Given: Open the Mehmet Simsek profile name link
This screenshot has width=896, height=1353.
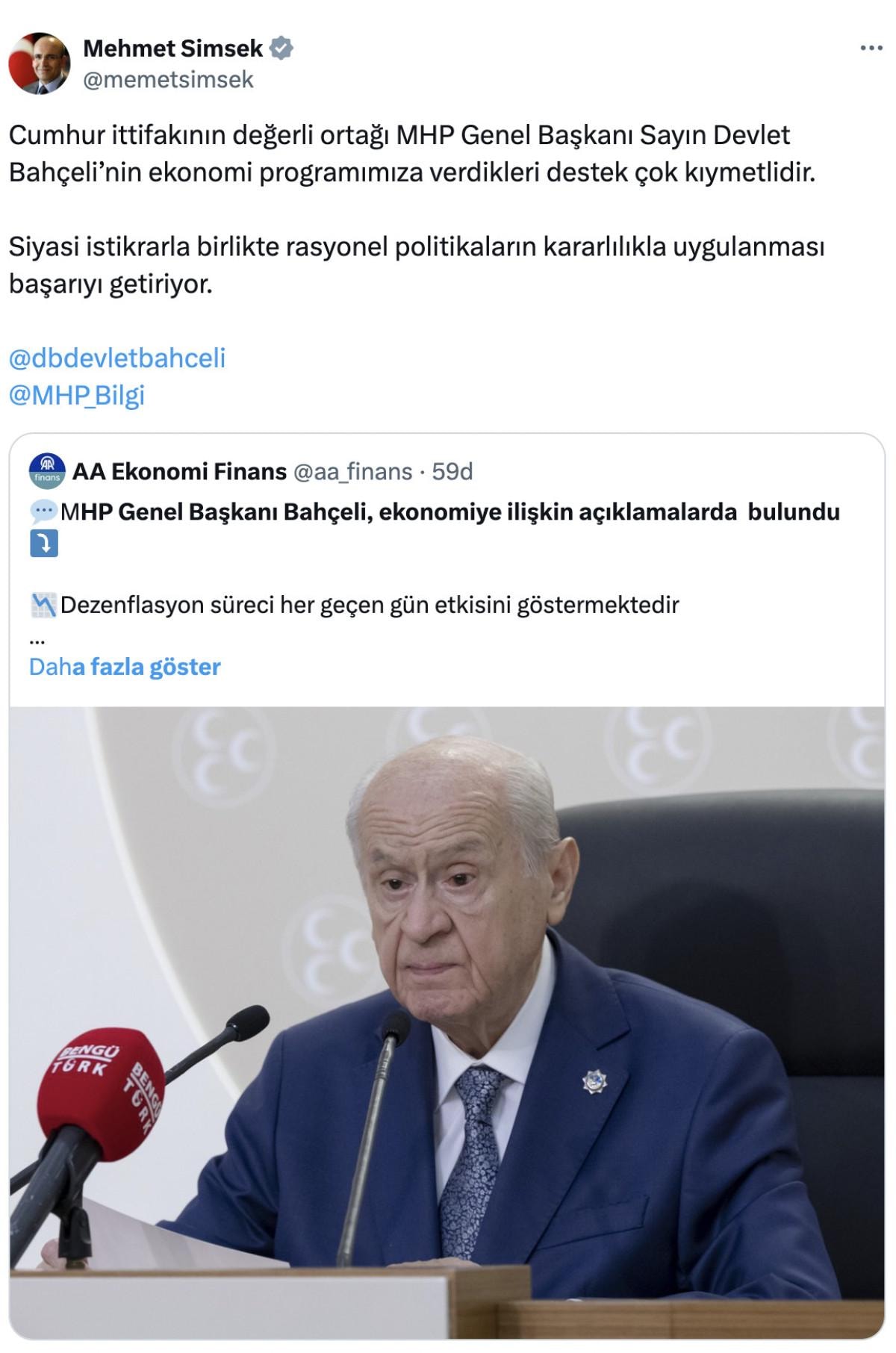Looking at the screenshot, I should [x=172, y=49].
